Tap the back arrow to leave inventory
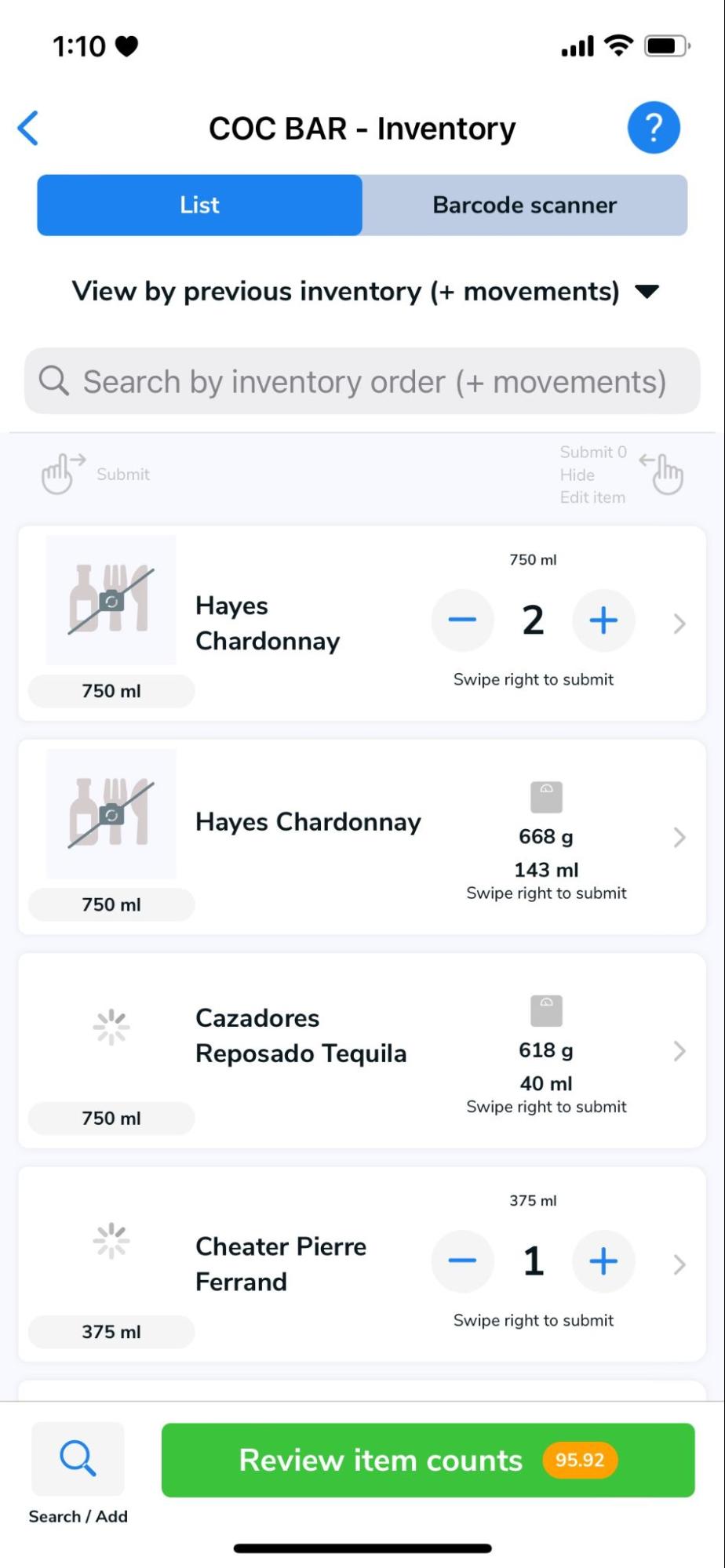Image resolution: width=725 pixels, height=1568 pixels. pyautogui.click(x=28, y=127)
